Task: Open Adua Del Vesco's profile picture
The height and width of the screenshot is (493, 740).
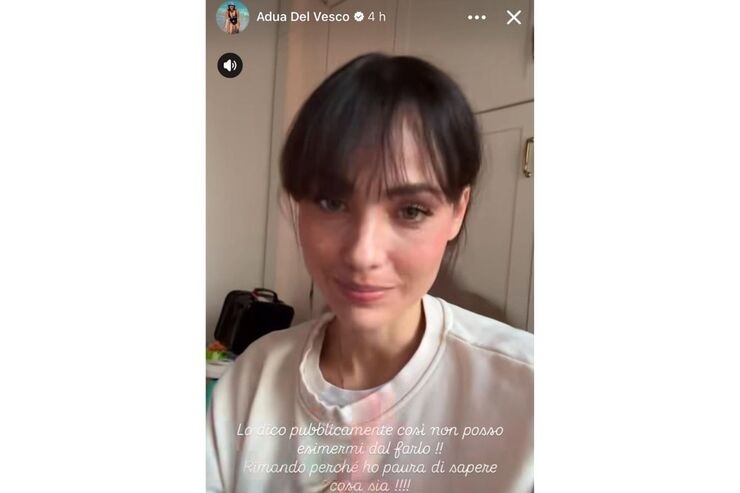Action: (x=232, y=17)
